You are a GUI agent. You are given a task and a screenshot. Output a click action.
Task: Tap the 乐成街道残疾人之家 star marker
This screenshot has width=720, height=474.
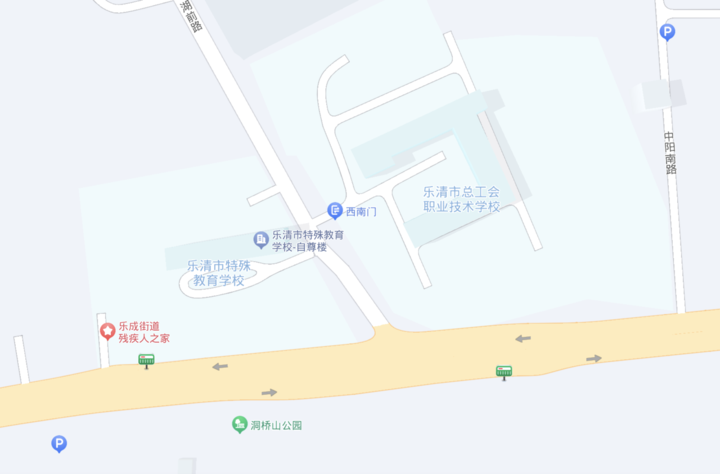pyautogui.click(x=106, y=330)
